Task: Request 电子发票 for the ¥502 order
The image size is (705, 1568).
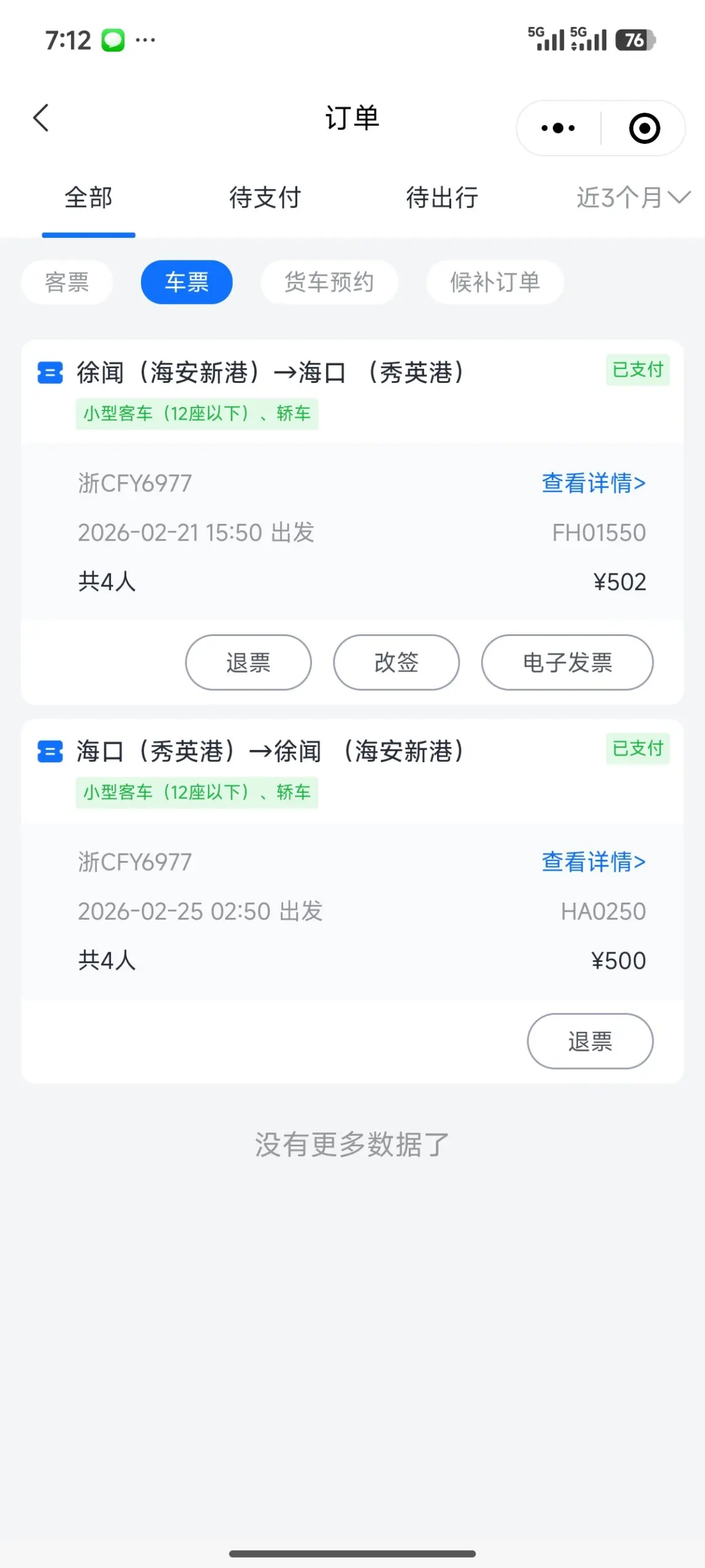Action: click(x=567, y=662)
